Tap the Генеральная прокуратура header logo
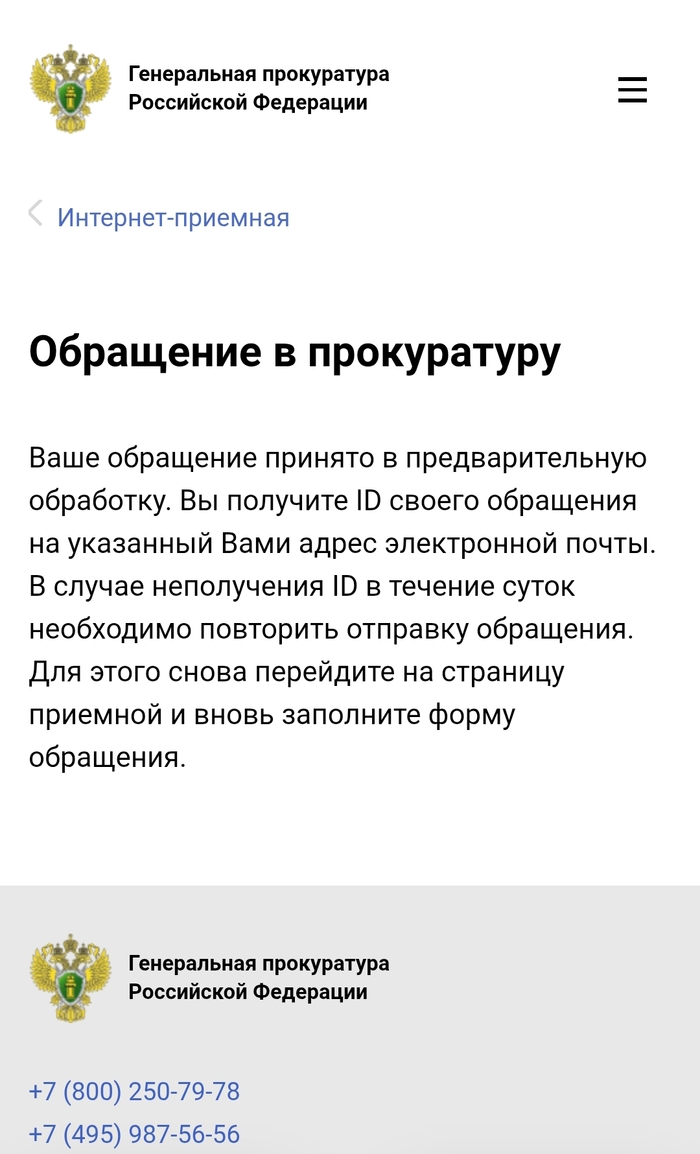This screenshot has width=700, height=1154. coord(70,89)
